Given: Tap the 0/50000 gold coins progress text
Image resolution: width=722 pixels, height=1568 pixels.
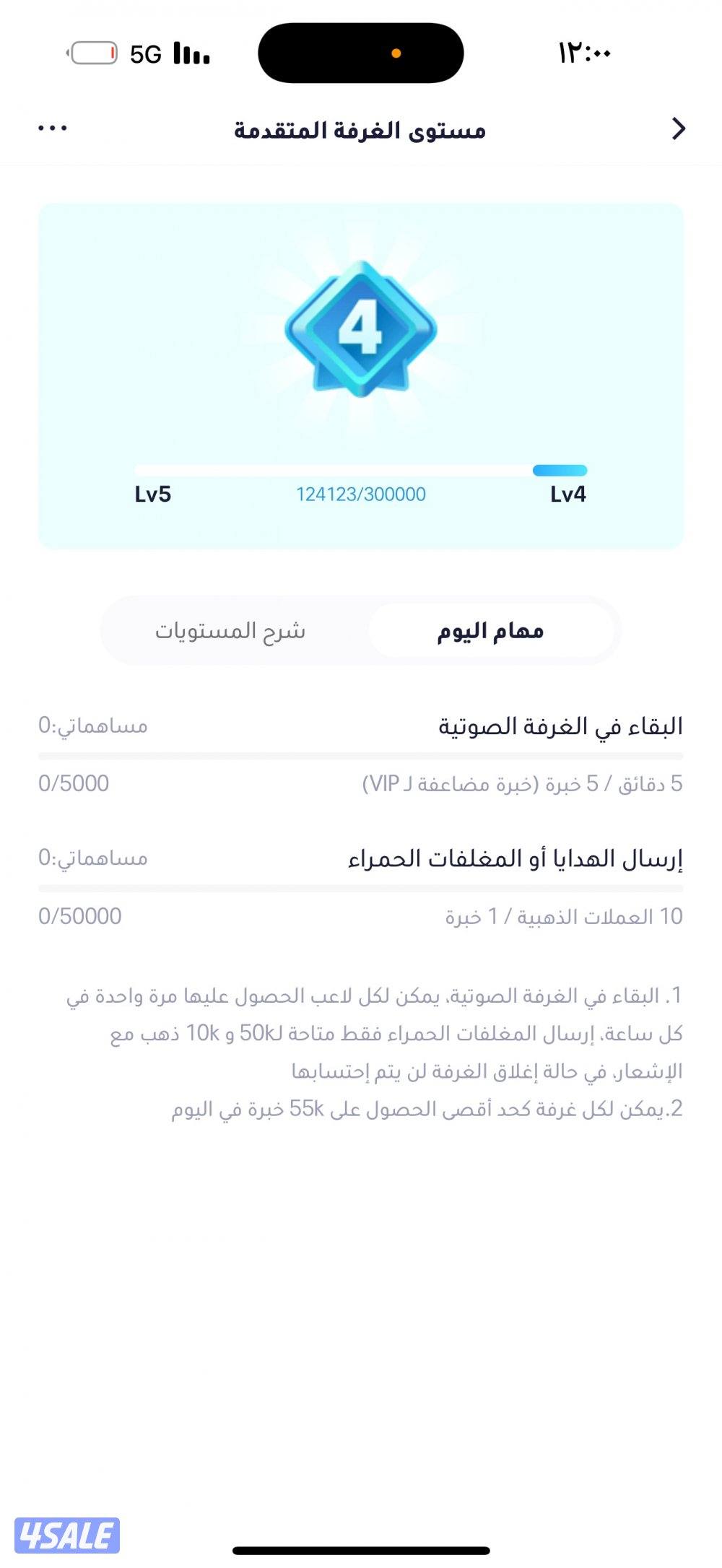Looking at the screenshot, I should (79, 914).
